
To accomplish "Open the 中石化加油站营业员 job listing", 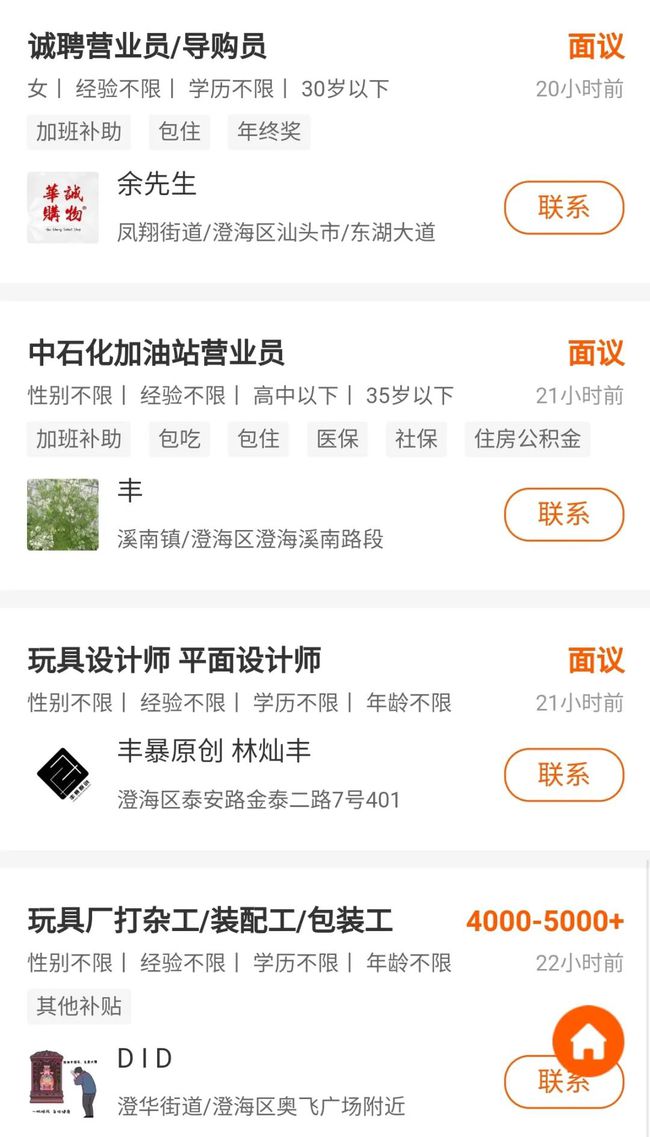I will (156, 353).
